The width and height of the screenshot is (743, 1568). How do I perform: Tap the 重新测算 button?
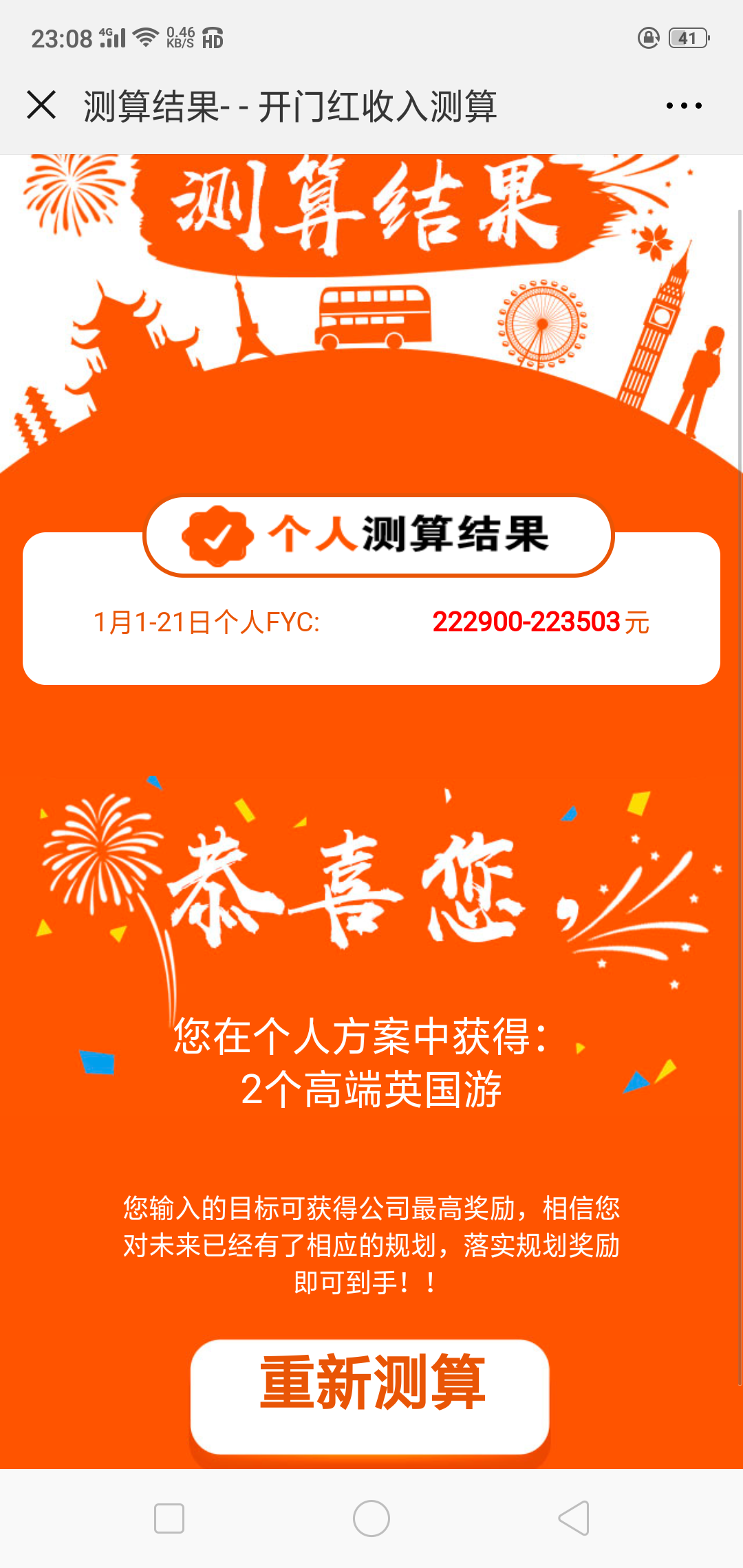pyautogui.click(x=370, y=1396)
